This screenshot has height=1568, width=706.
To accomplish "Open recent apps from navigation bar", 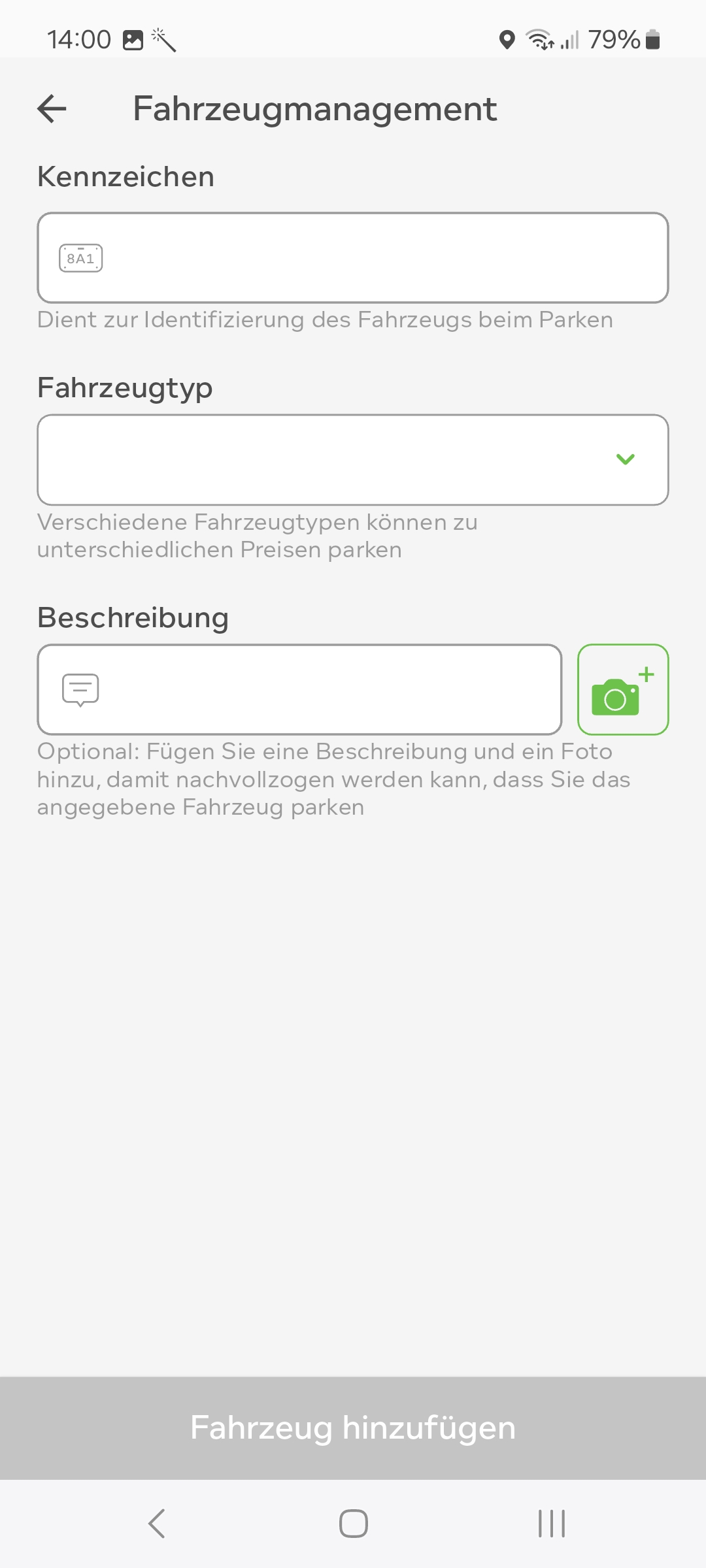I will coord(552,1524).
